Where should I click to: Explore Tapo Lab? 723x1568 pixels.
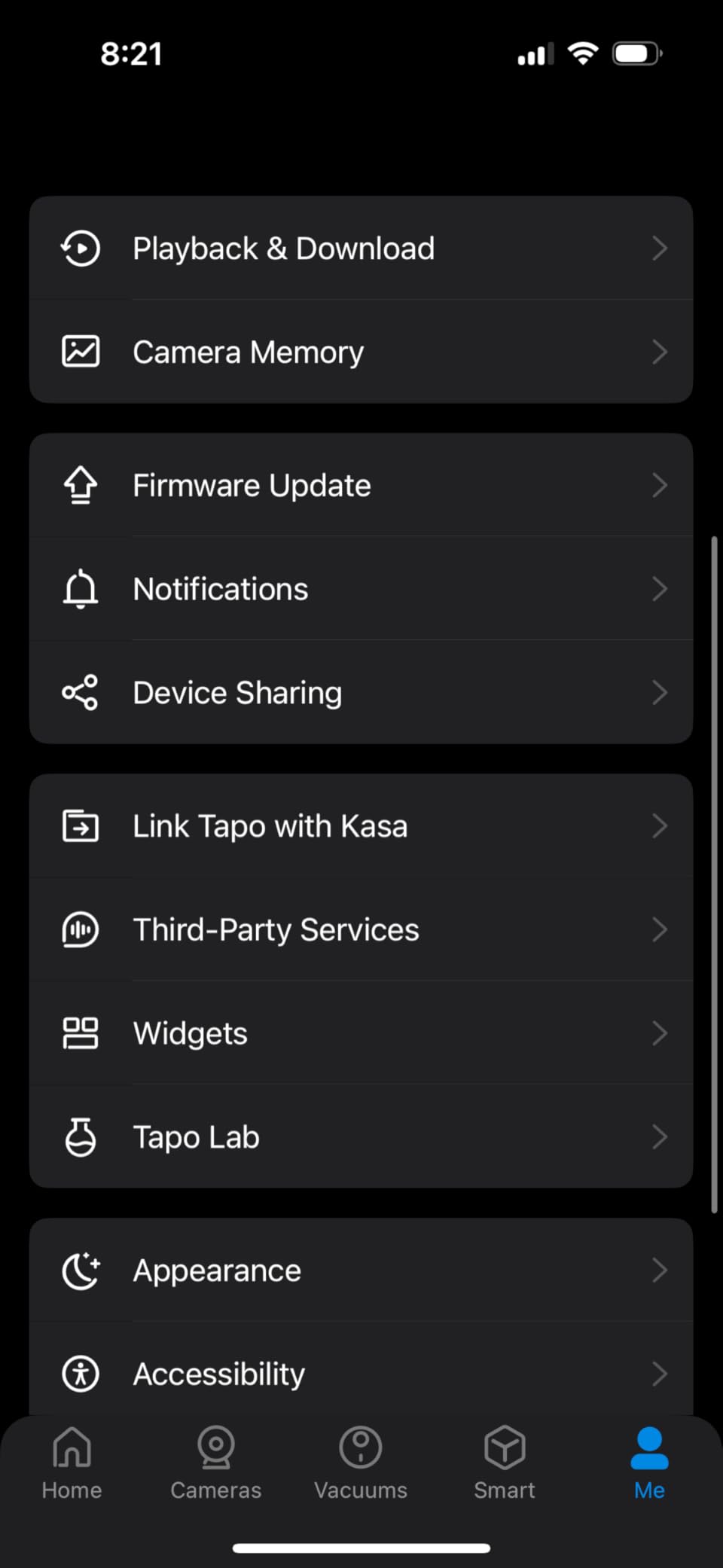click(360, 1136)
